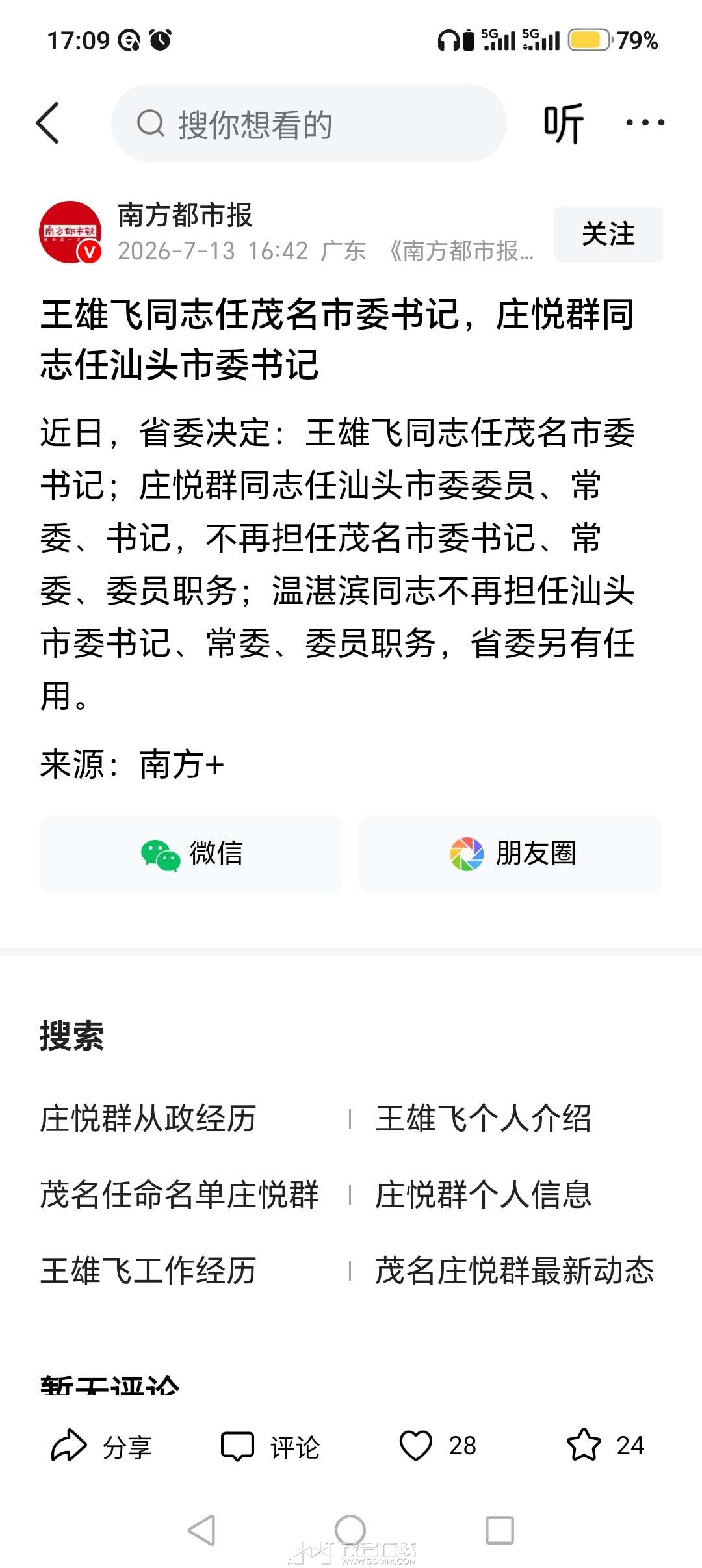Search for 茂名任命名单庄悦群
702x1568 pixels.
point(179,1195)
